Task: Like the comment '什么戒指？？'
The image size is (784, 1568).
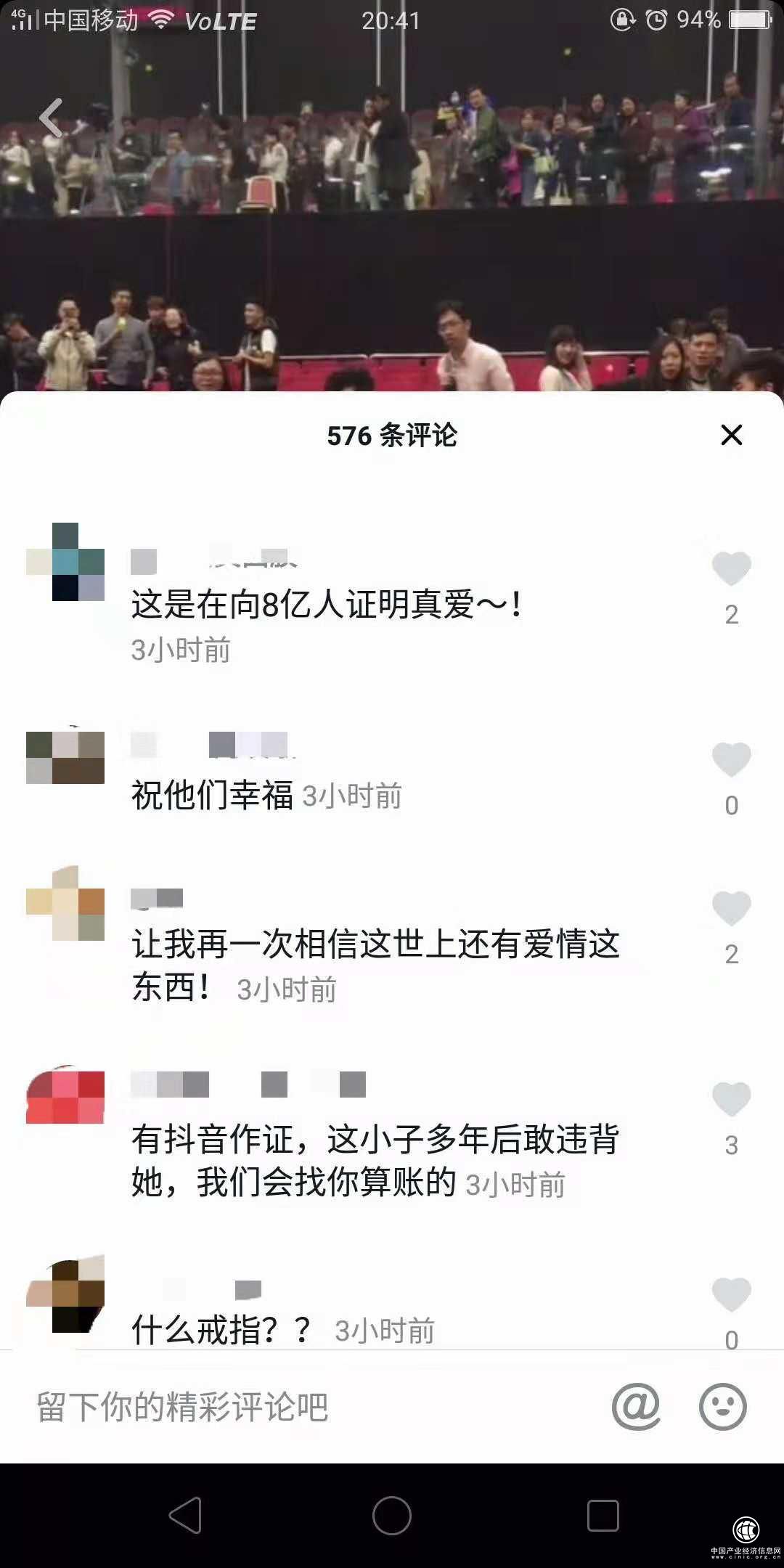Action: click(731, 1294)
